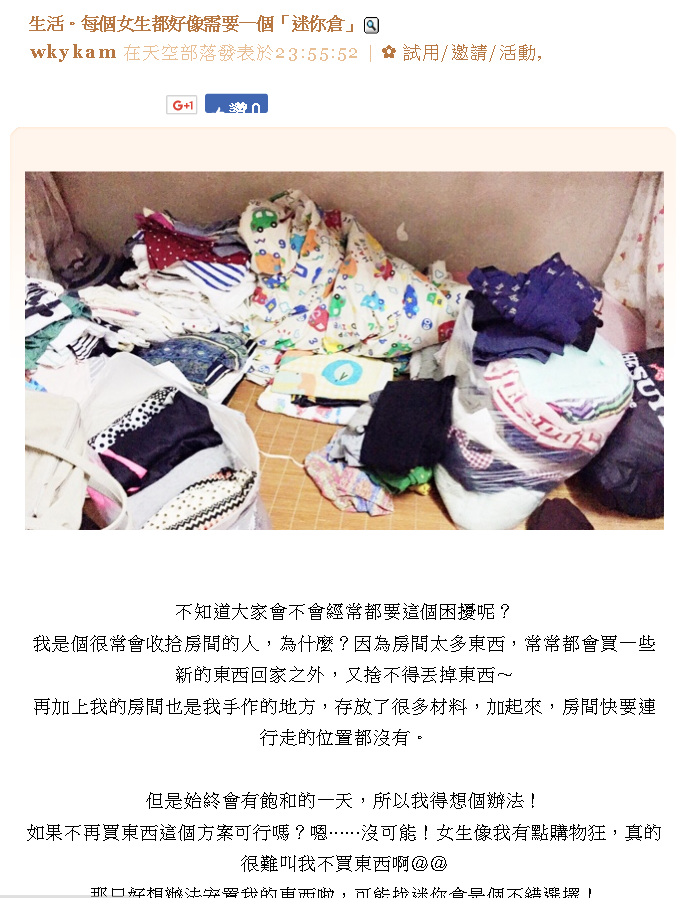Like the post with the Facebook button
This screenshot has height=898, width=700.
tap(236, 105)
